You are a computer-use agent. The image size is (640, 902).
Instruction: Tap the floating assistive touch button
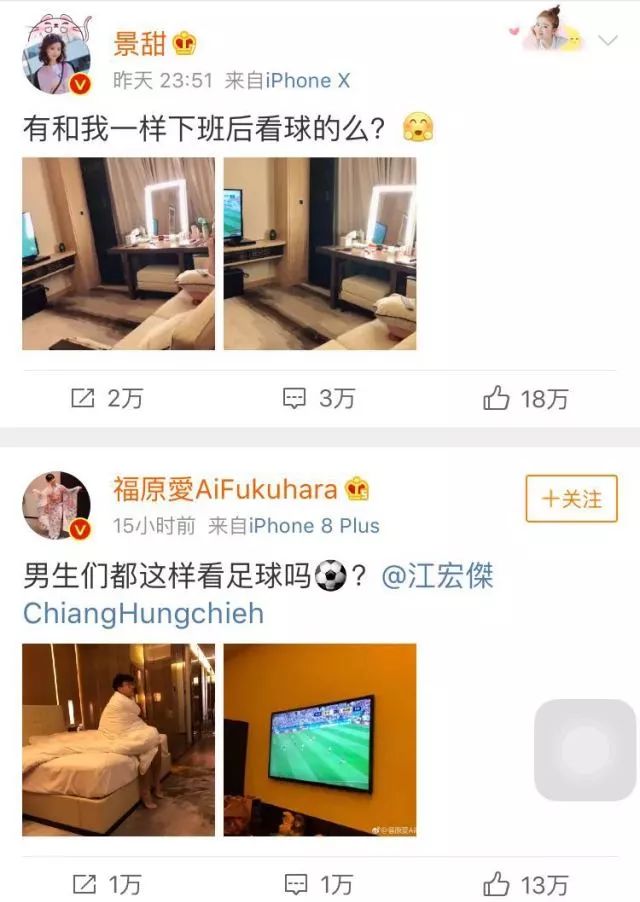click(584, 750)
